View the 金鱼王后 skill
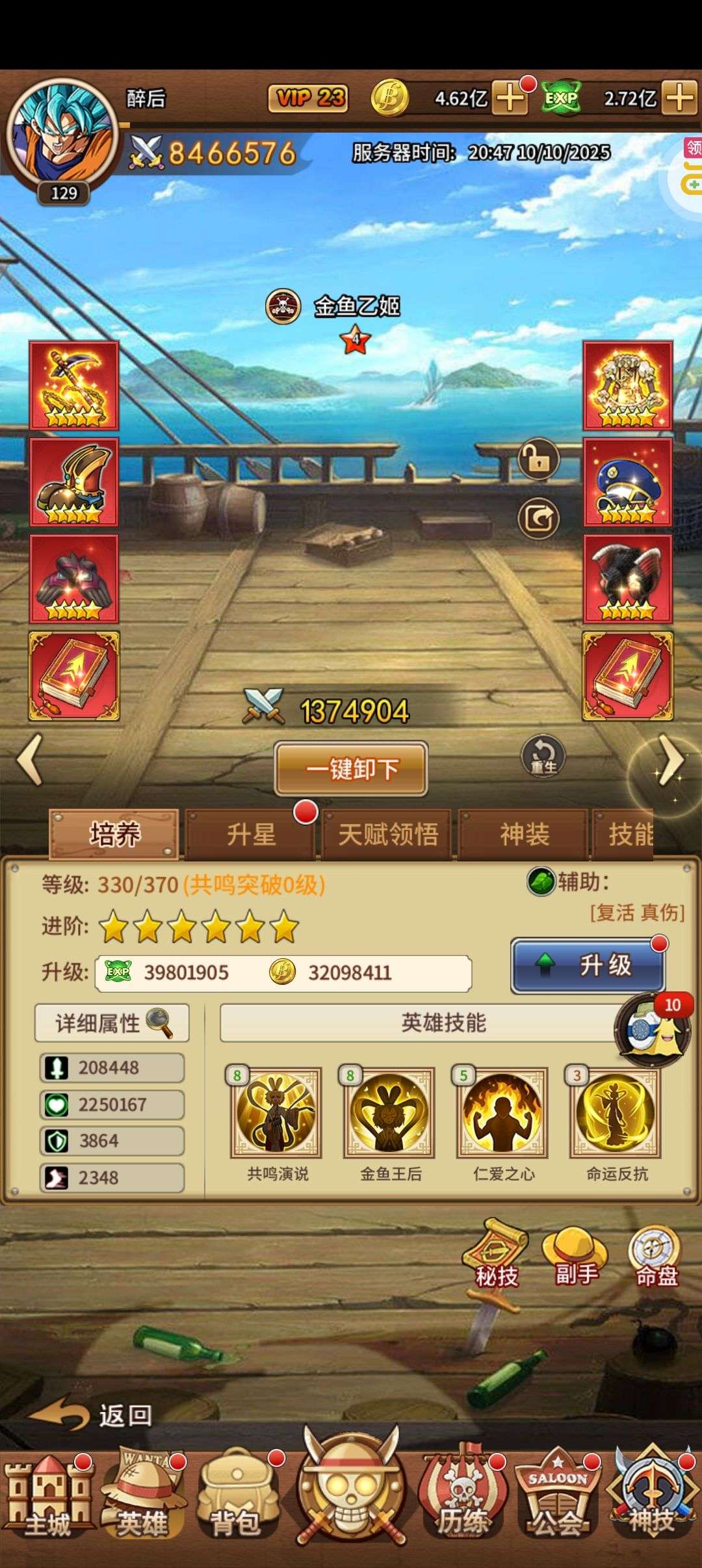The width and height of the screenshot is (702, 1568). (390, 1113)
